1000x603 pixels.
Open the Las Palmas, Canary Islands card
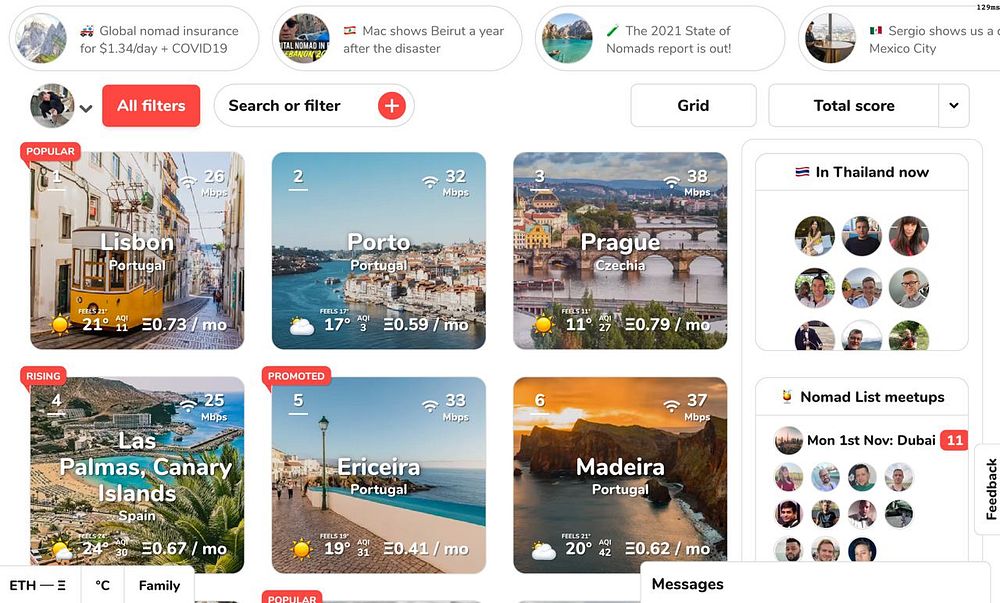pyautogui.click(x=137, y=475)
